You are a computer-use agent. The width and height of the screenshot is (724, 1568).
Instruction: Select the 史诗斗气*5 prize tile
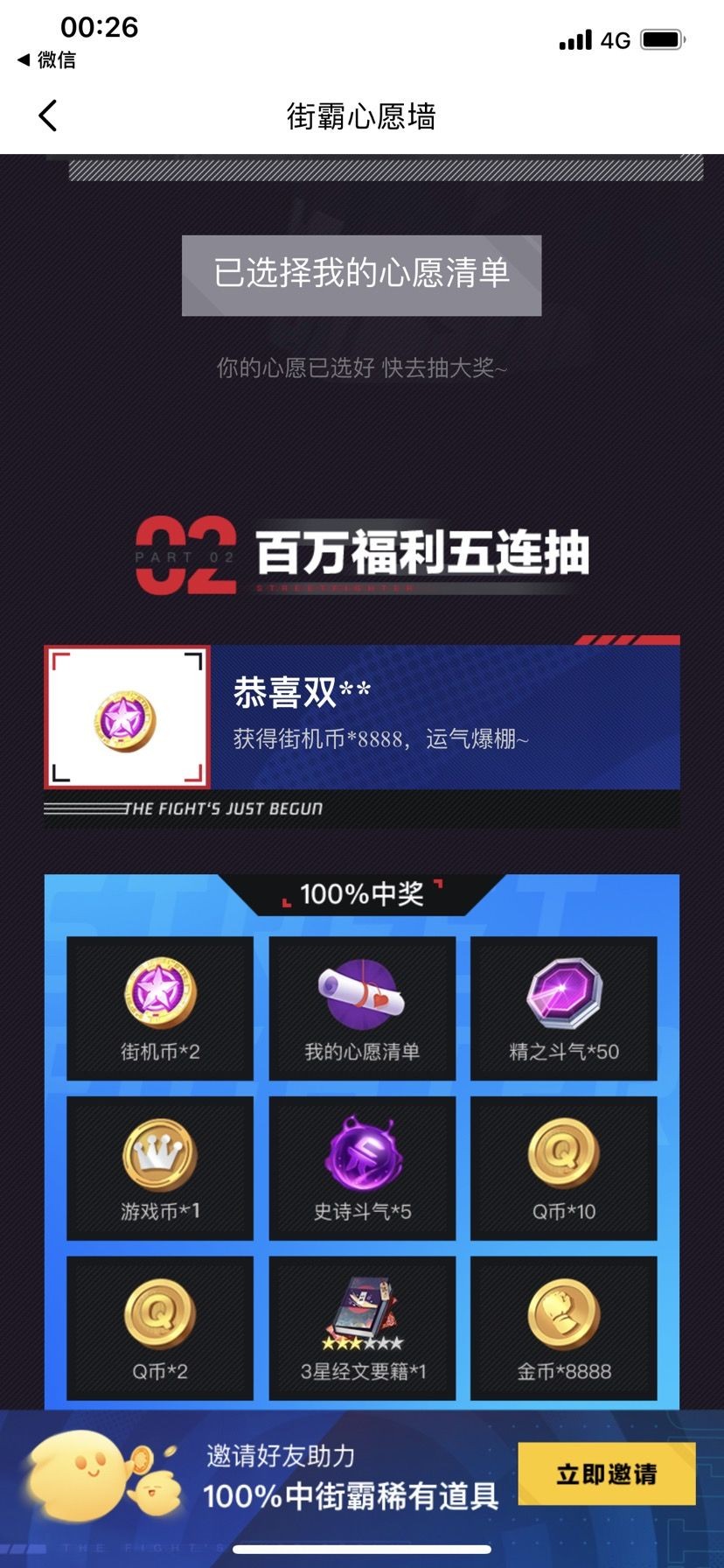361,1168
